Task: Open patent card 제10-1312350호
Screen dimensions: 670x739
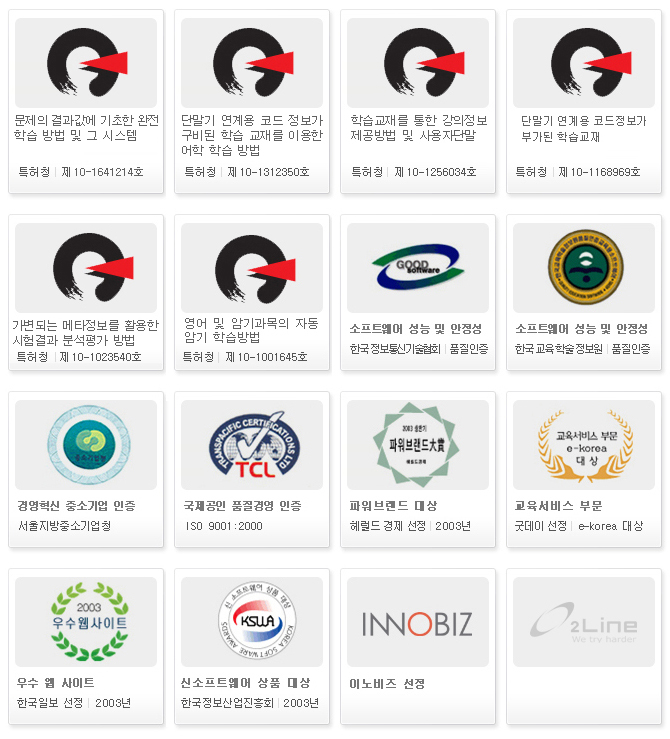Action: pyautogui.click(x=252, y=100)
